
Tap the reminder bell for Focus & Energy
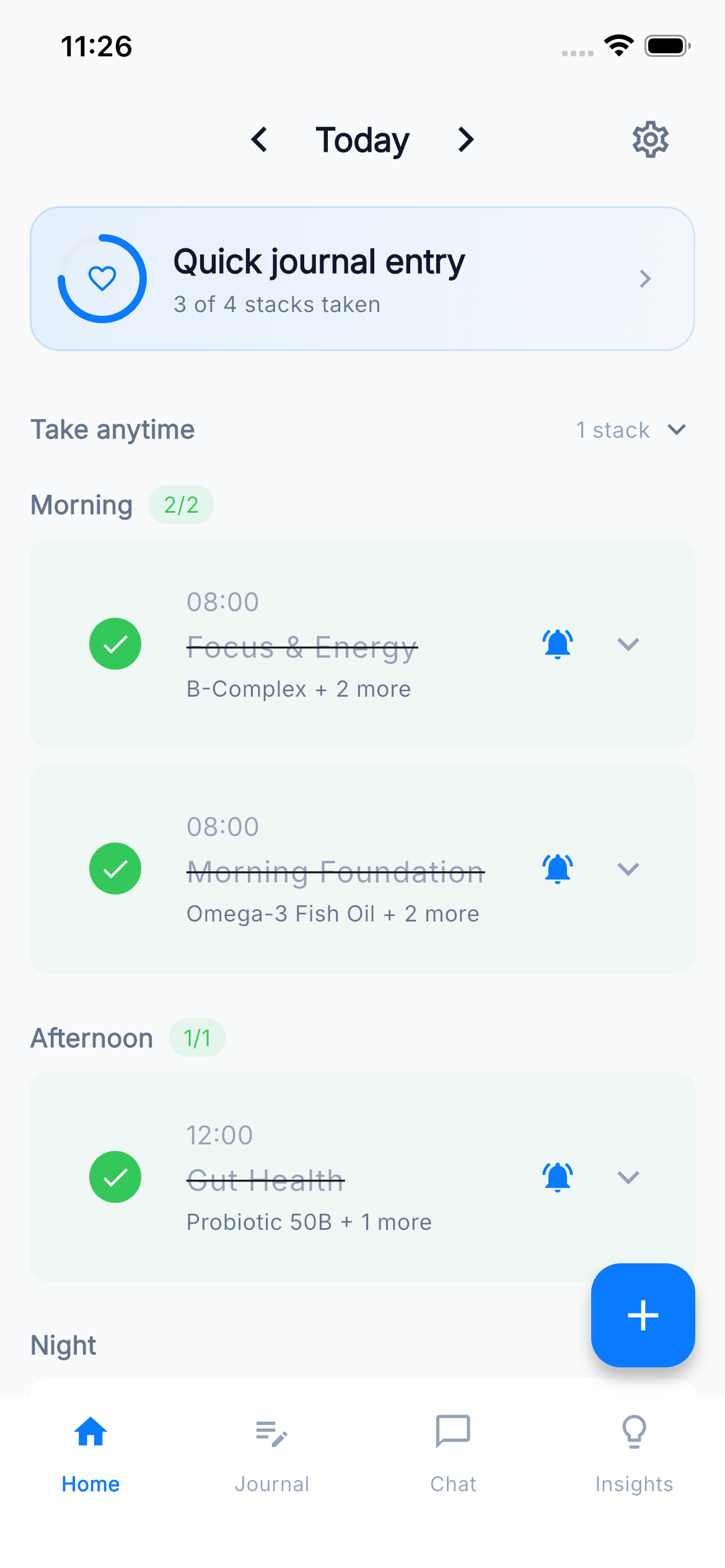[556, 644]
